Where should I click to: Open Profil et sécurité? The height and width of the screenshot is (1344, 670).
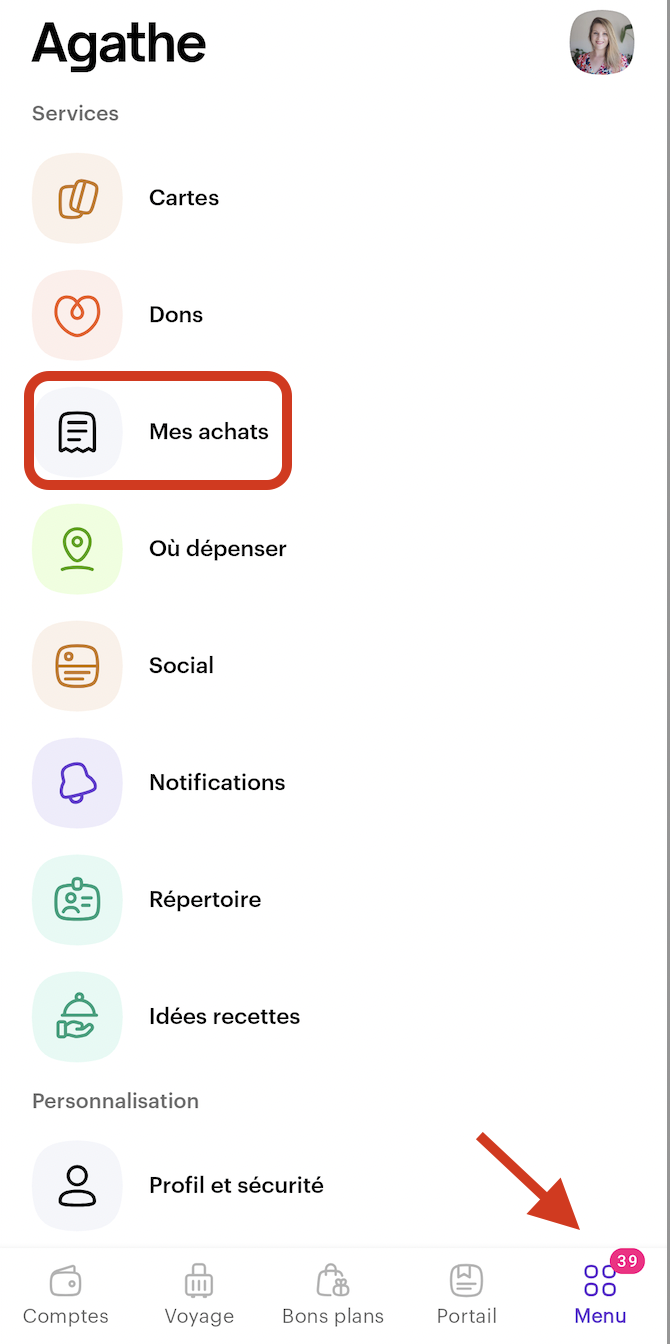236,1186
